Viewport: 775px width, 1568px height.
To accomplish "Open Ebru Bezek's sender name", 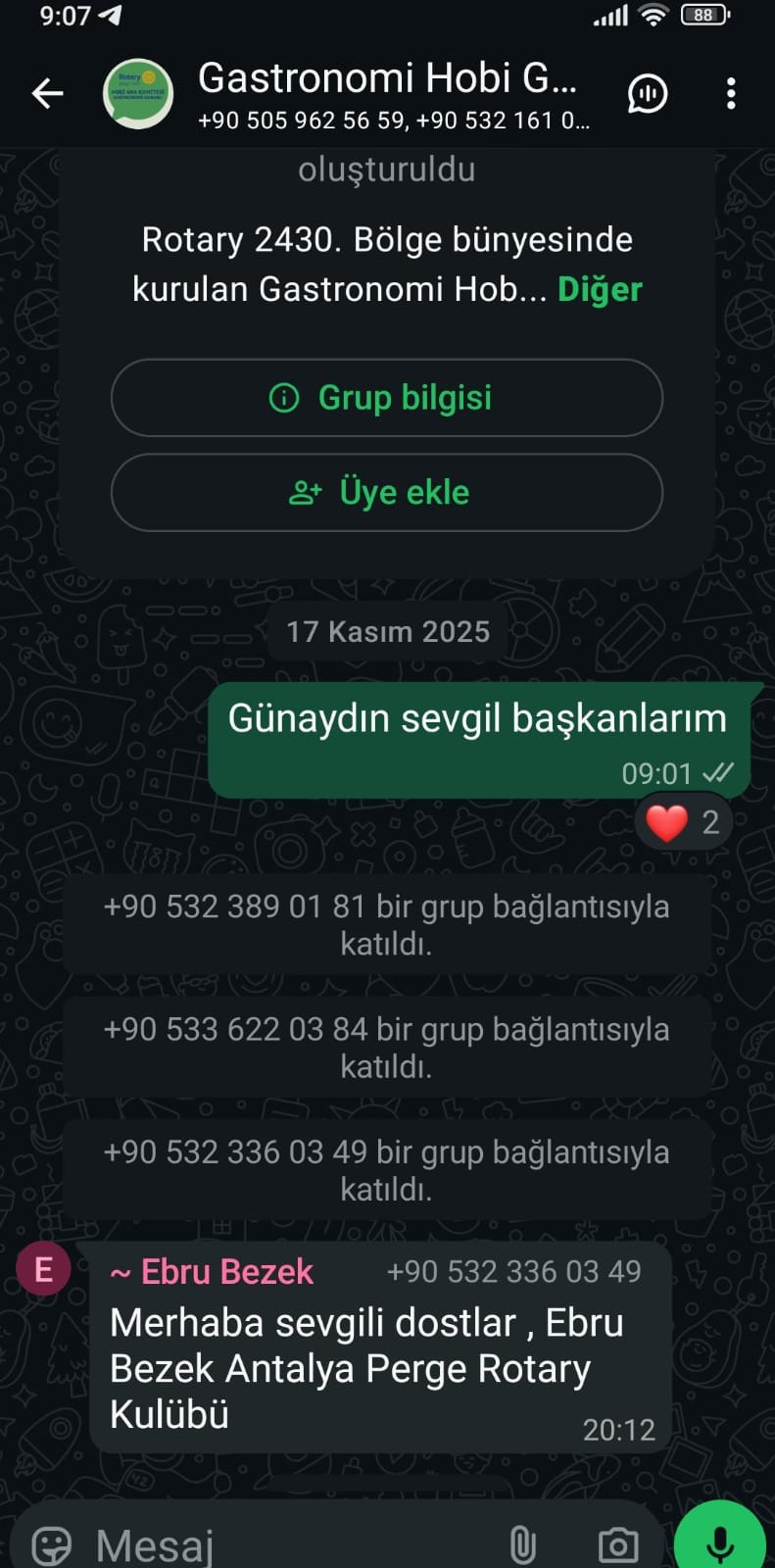I will [x=225, y=1272].
